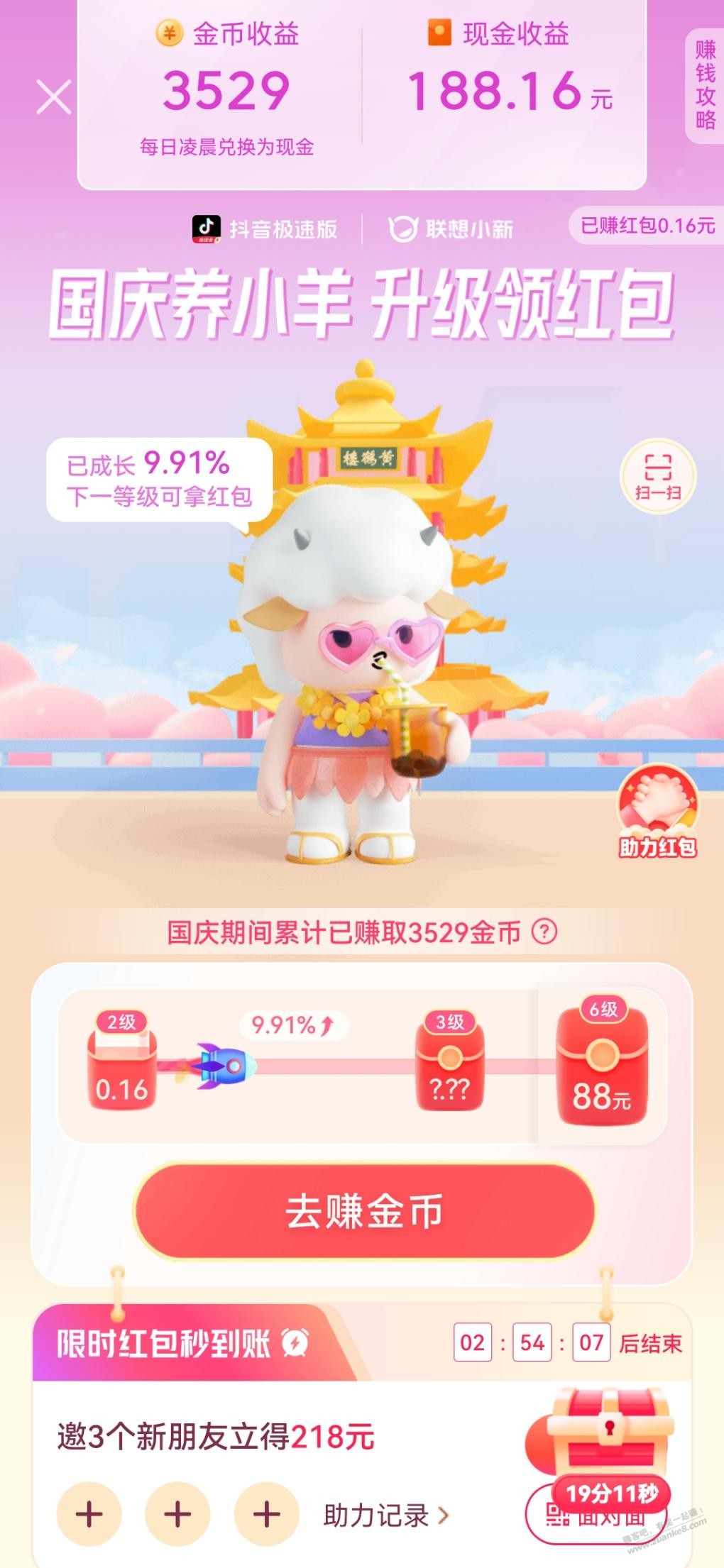The width and height of the screenshot is (724, 1568).
Task: View the 已赚红包0.16元 earnings badge
Action: pos(647,226)
